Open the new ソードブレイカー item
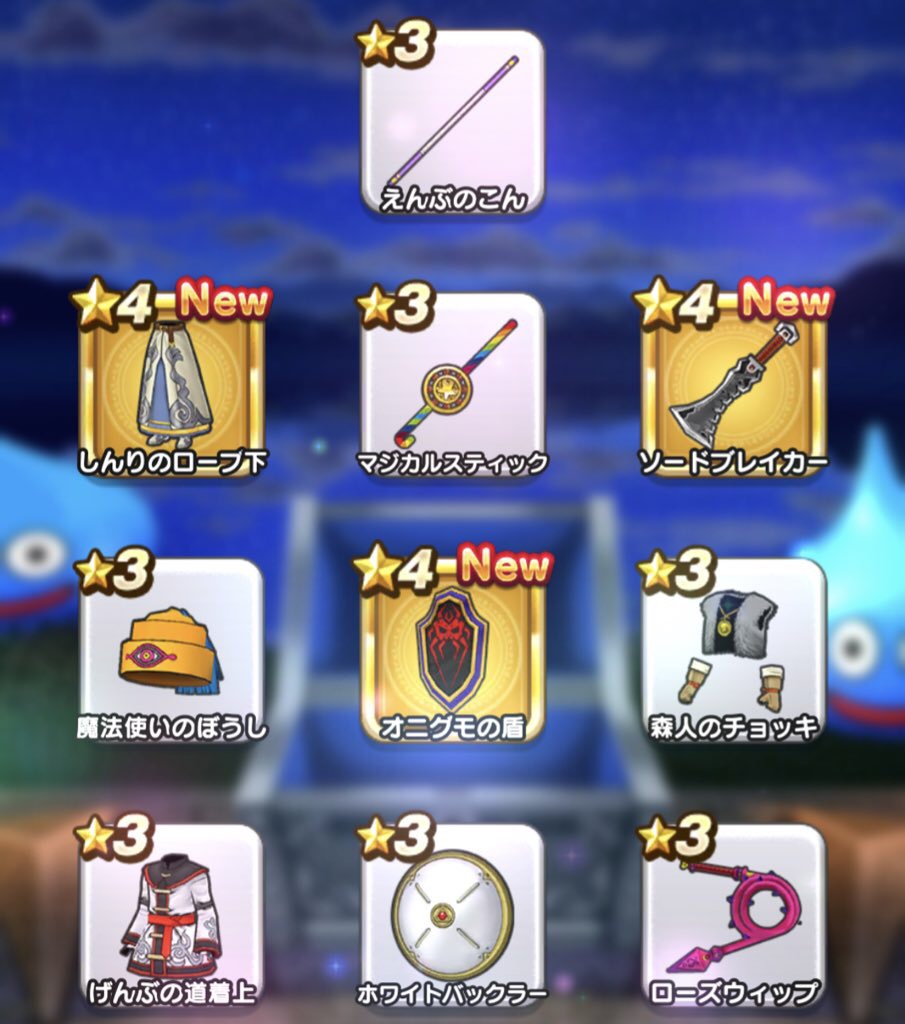The image size is (905, 1024). [x=733, y=387]
